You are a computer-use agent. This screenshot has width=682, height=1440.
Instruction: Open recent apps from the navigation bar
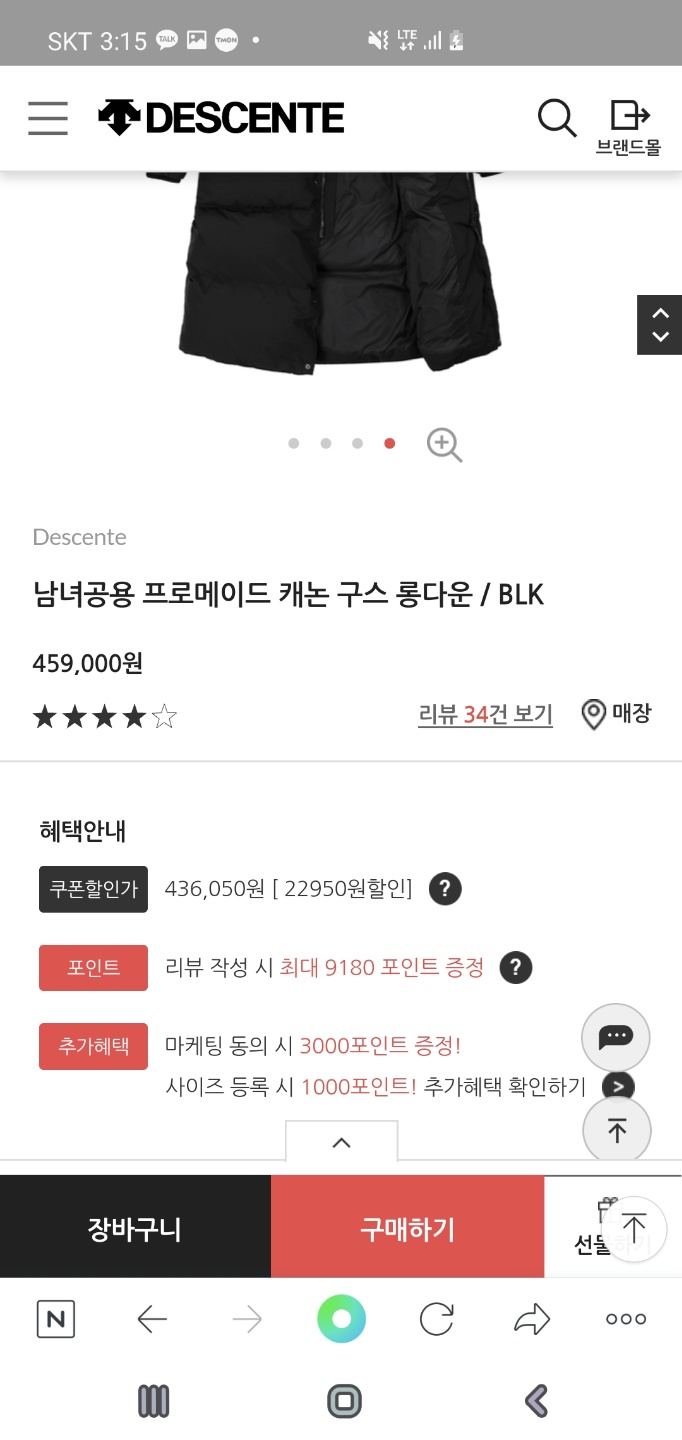153,1401
